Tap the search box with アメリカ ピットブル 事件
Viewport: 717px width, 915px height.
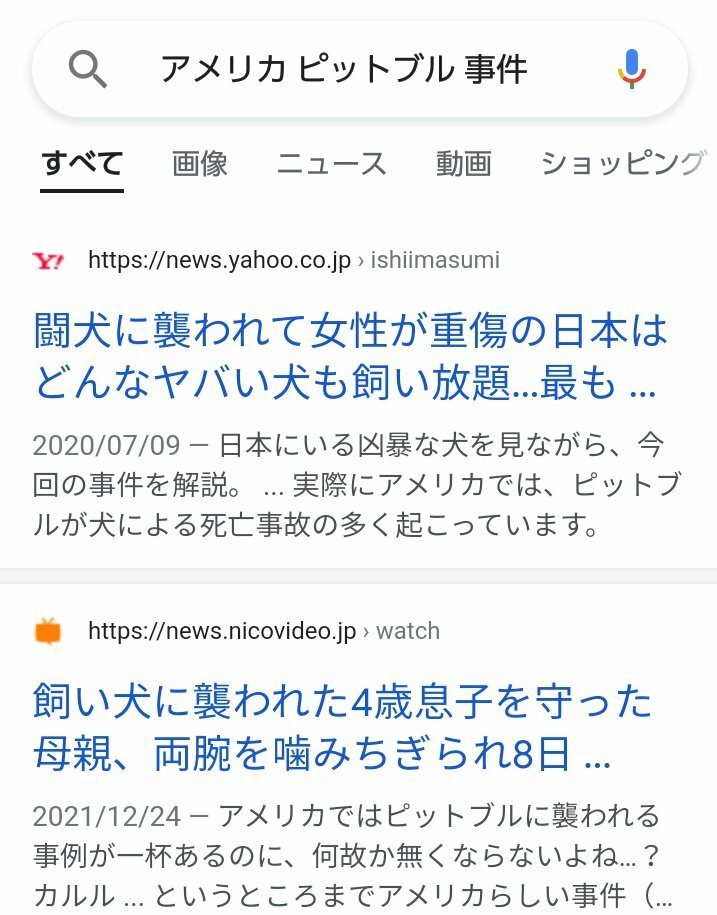pos(343,69)
